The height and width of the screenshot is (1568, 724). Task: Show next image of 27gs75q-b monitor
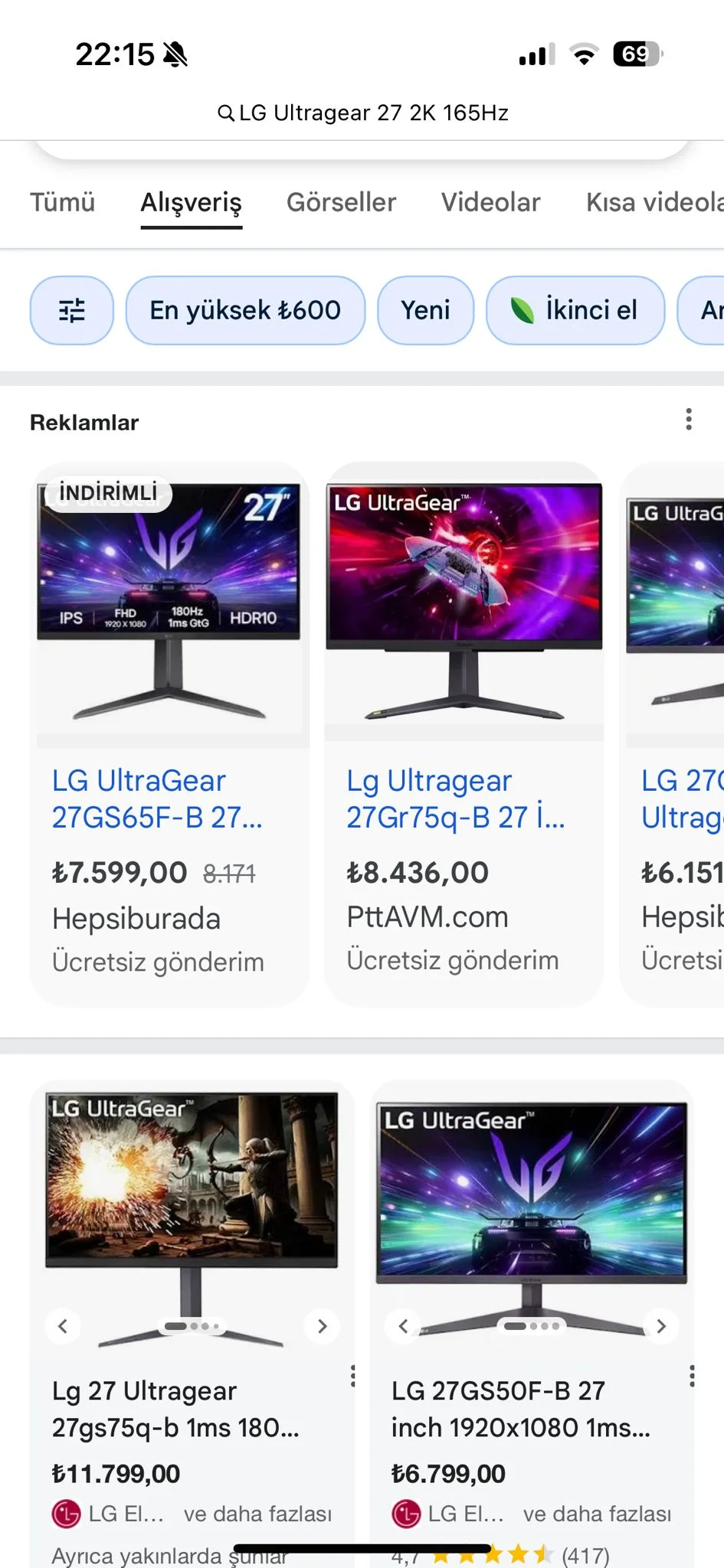(323, 1326)
